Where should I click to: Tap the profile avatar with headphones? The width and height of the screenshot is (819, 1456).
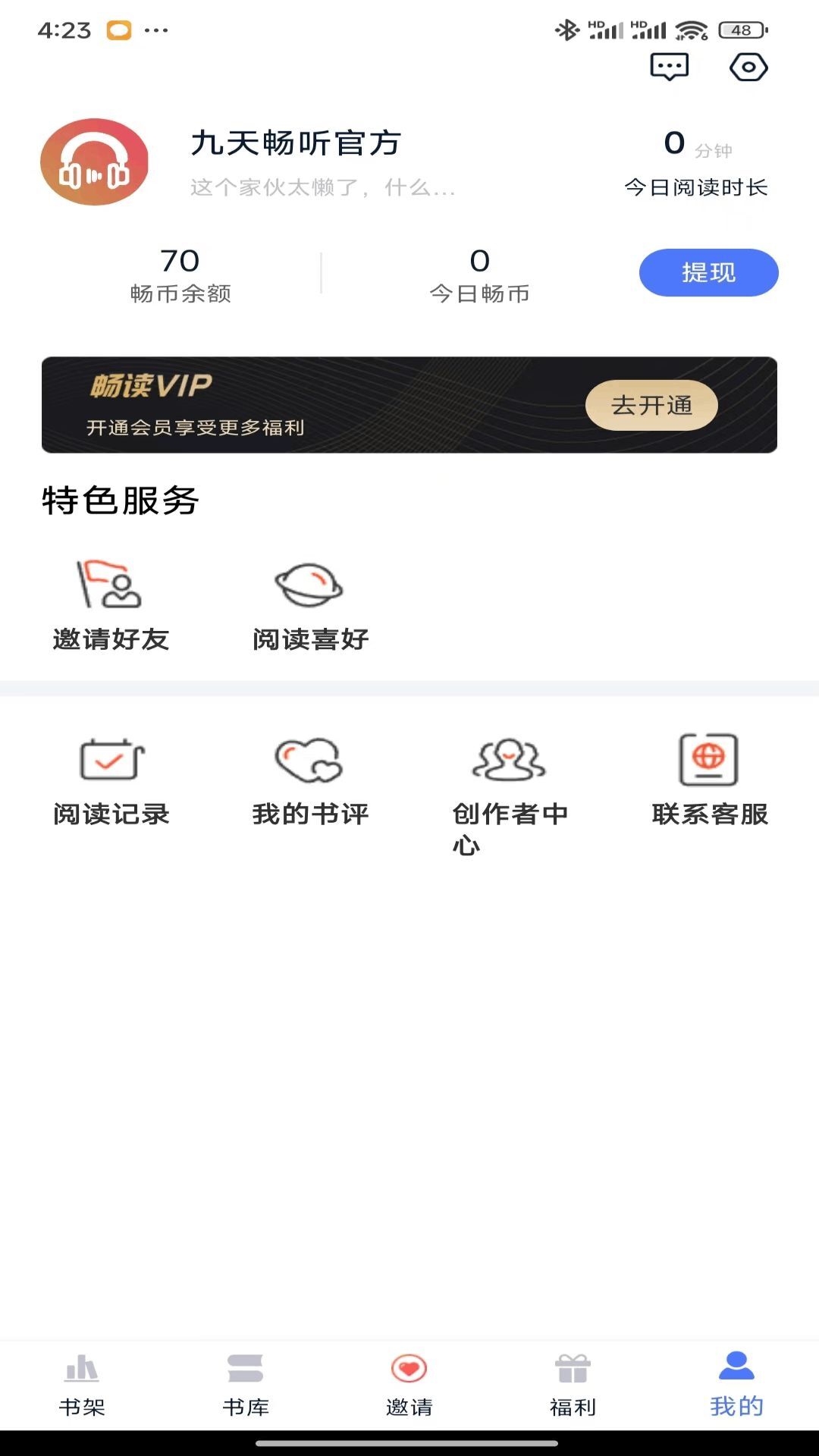tap(93, 162)
